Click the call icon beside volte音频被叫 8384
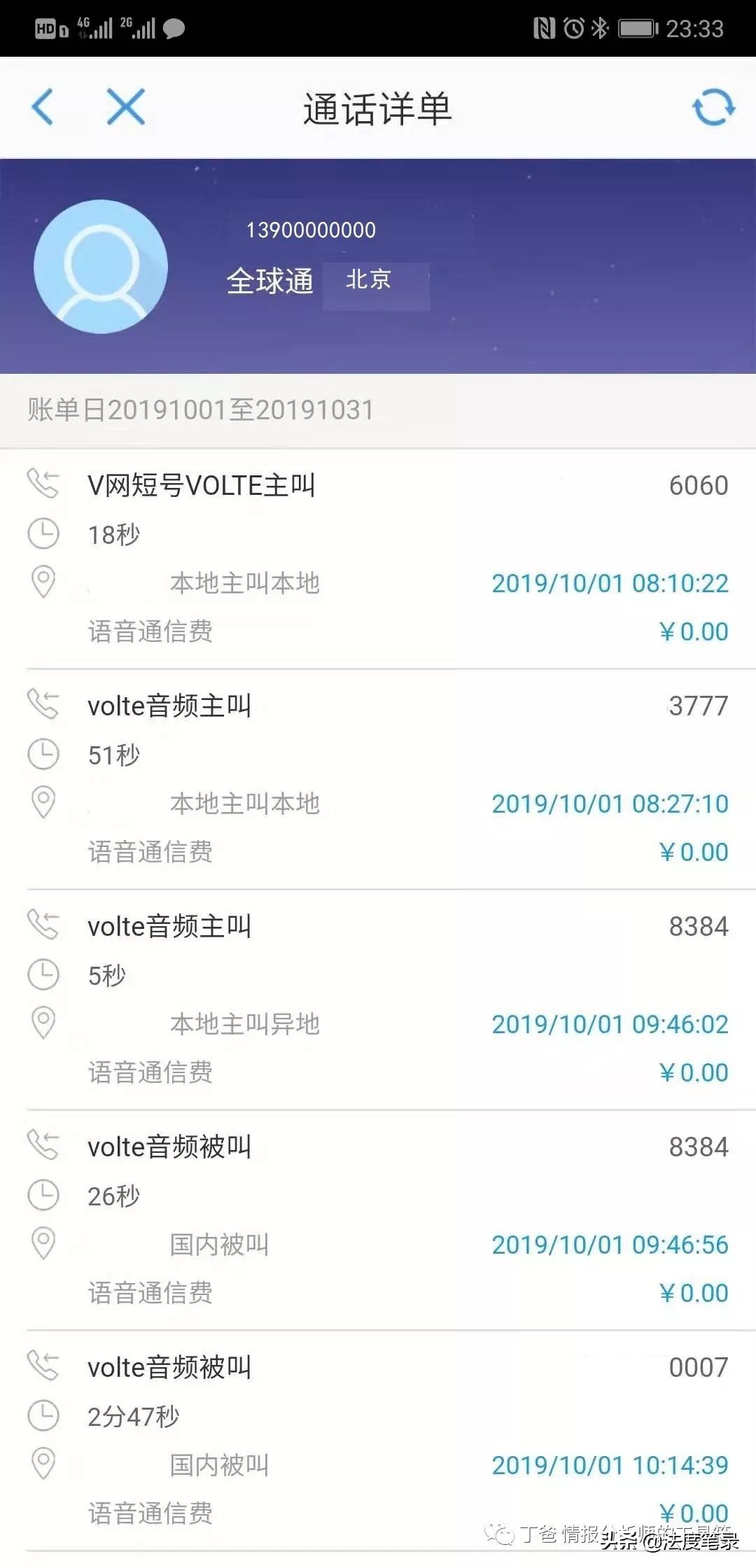The height and width of the screenshot is (1568, 756). pyautogui.click(x=44, y=1146)
